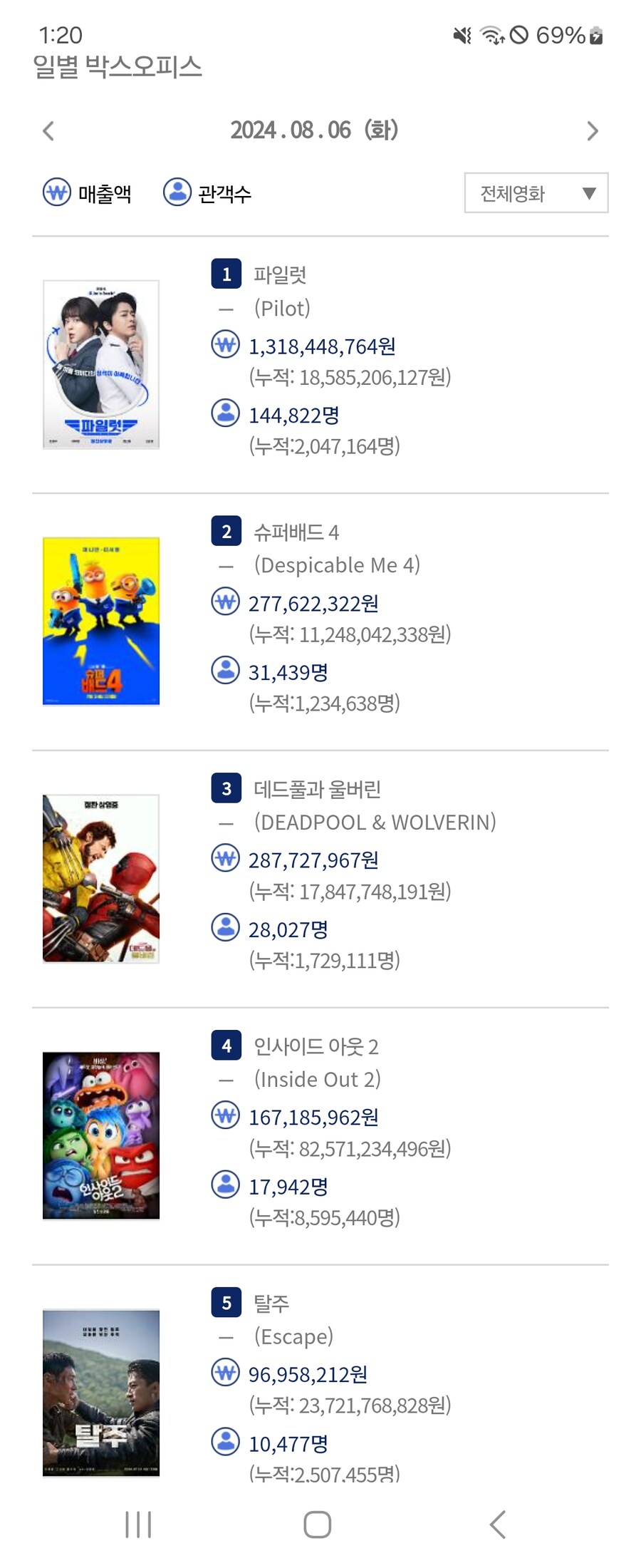Click the audience icon beside 144,822명

tap(225, 413)
